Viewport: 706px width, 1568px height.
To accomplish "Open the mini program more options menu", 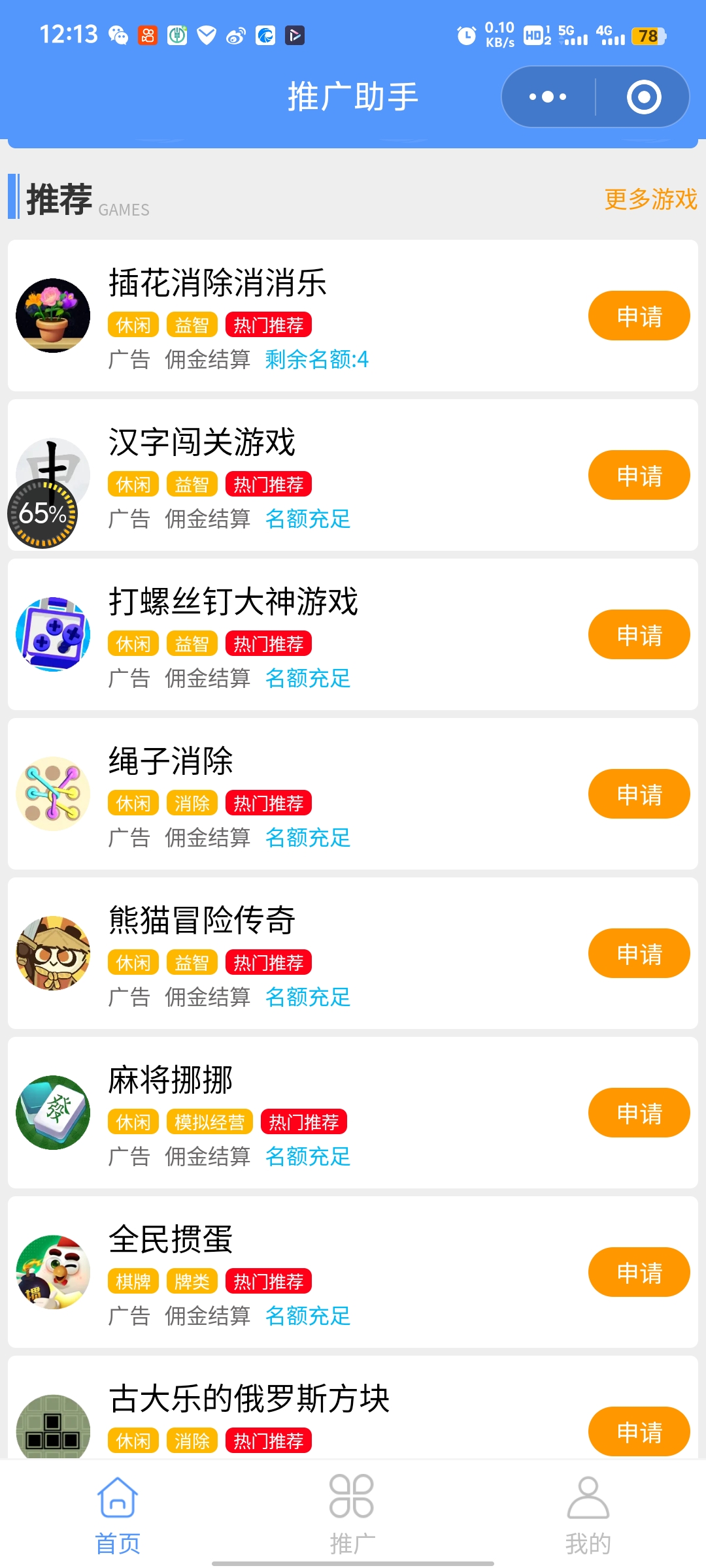I will pos(548,97).
